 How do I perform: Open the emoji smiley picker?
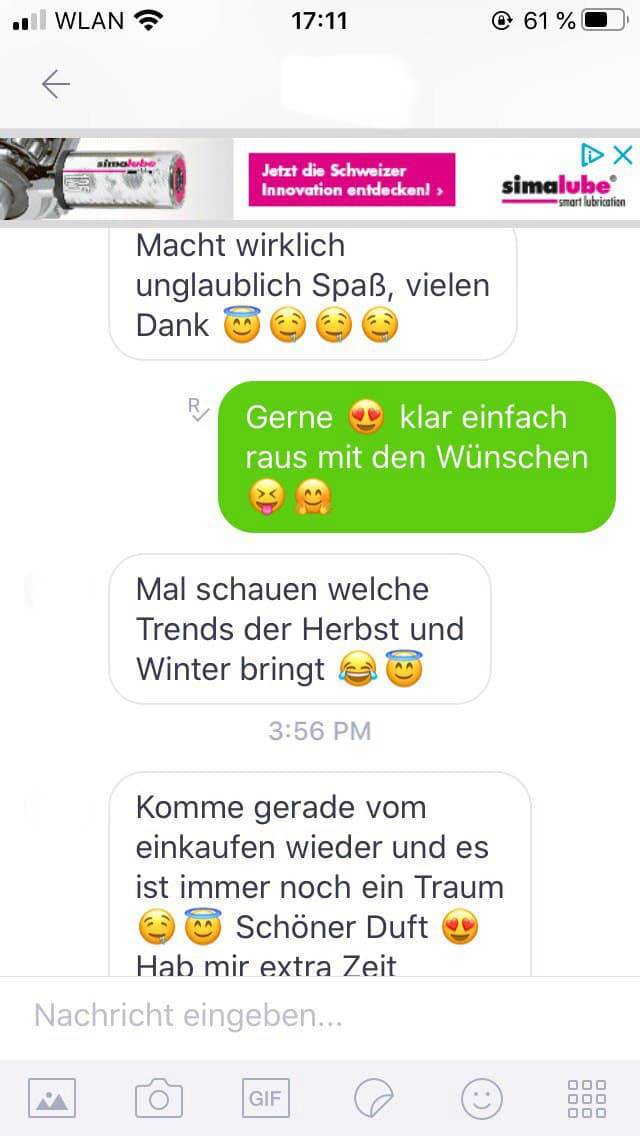tap(481, 1099)
